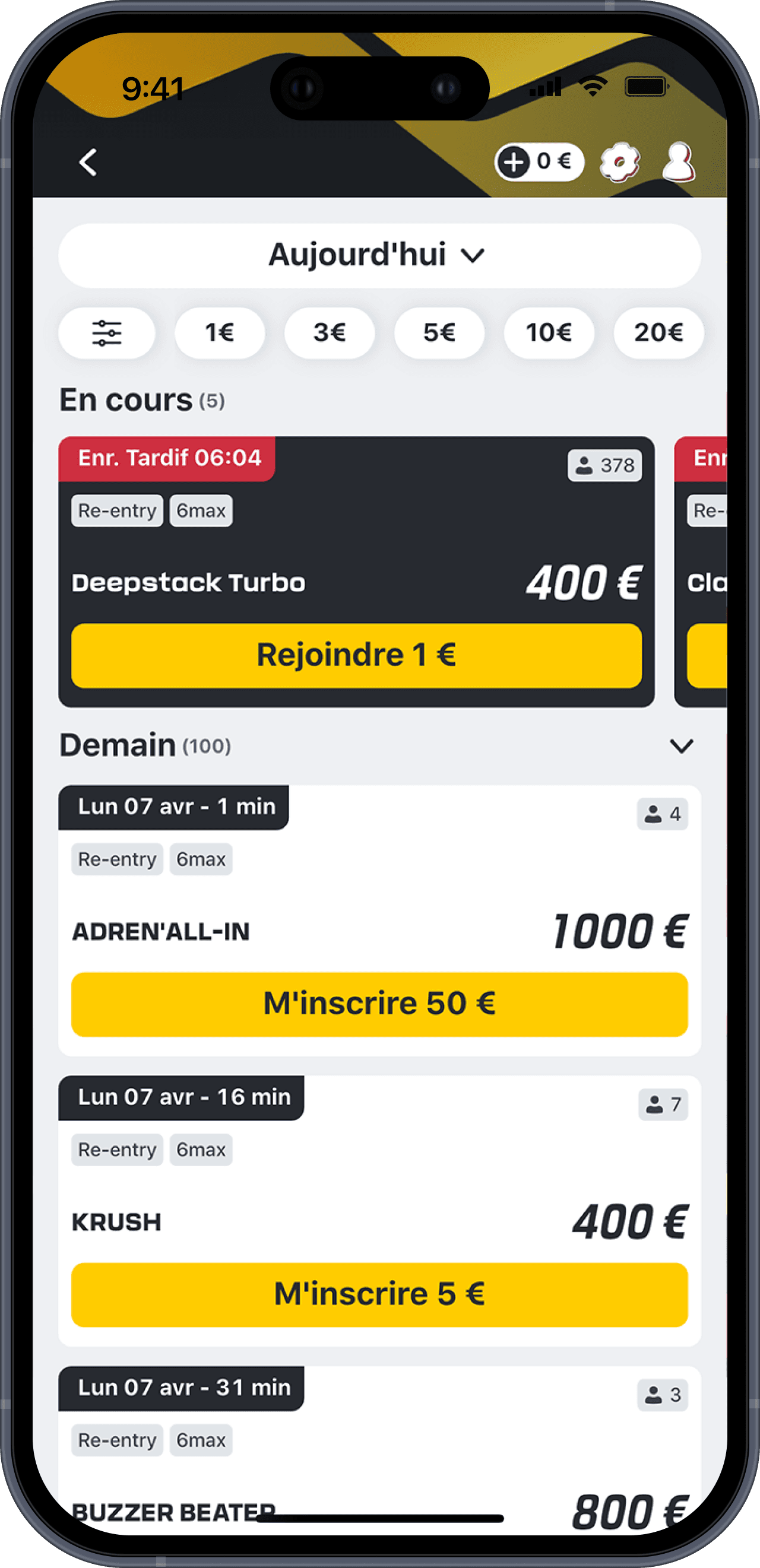760x1568 pixels.
Task: Filter by the 10€ chip
Action: coord(549,333)
